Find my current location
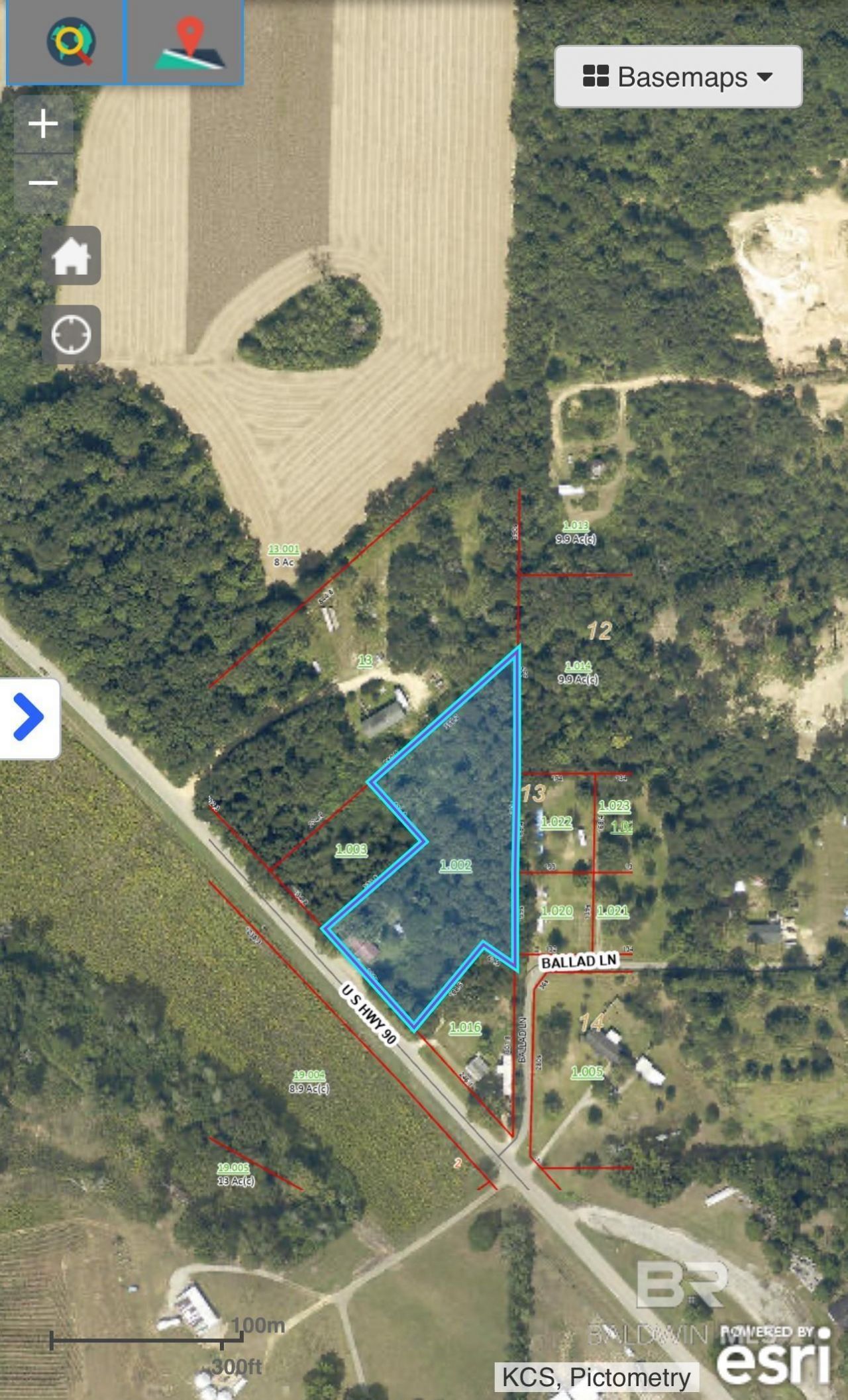 tap(72, 334)
